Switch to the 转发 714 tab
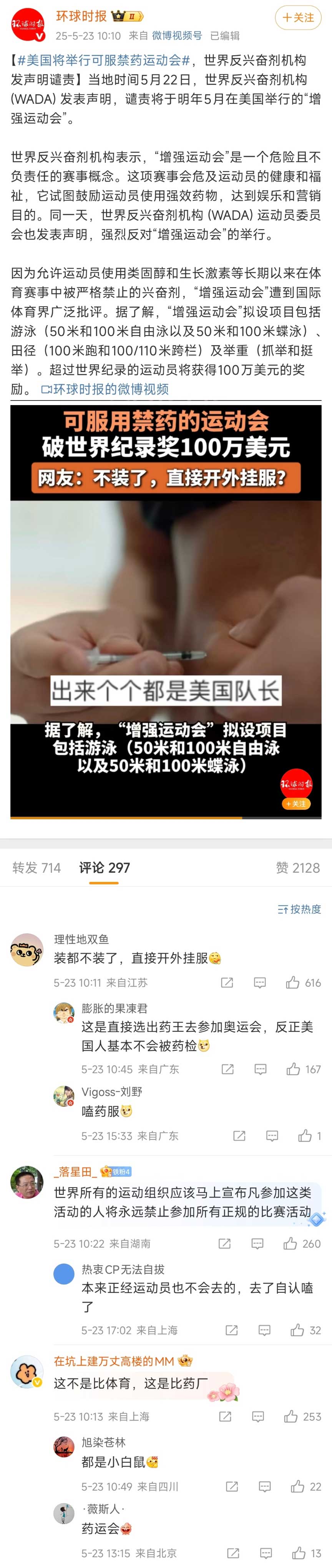Image resolution: width=332 pixels, height=1568 pixels. pyautogui.click(x=37, y=867)
